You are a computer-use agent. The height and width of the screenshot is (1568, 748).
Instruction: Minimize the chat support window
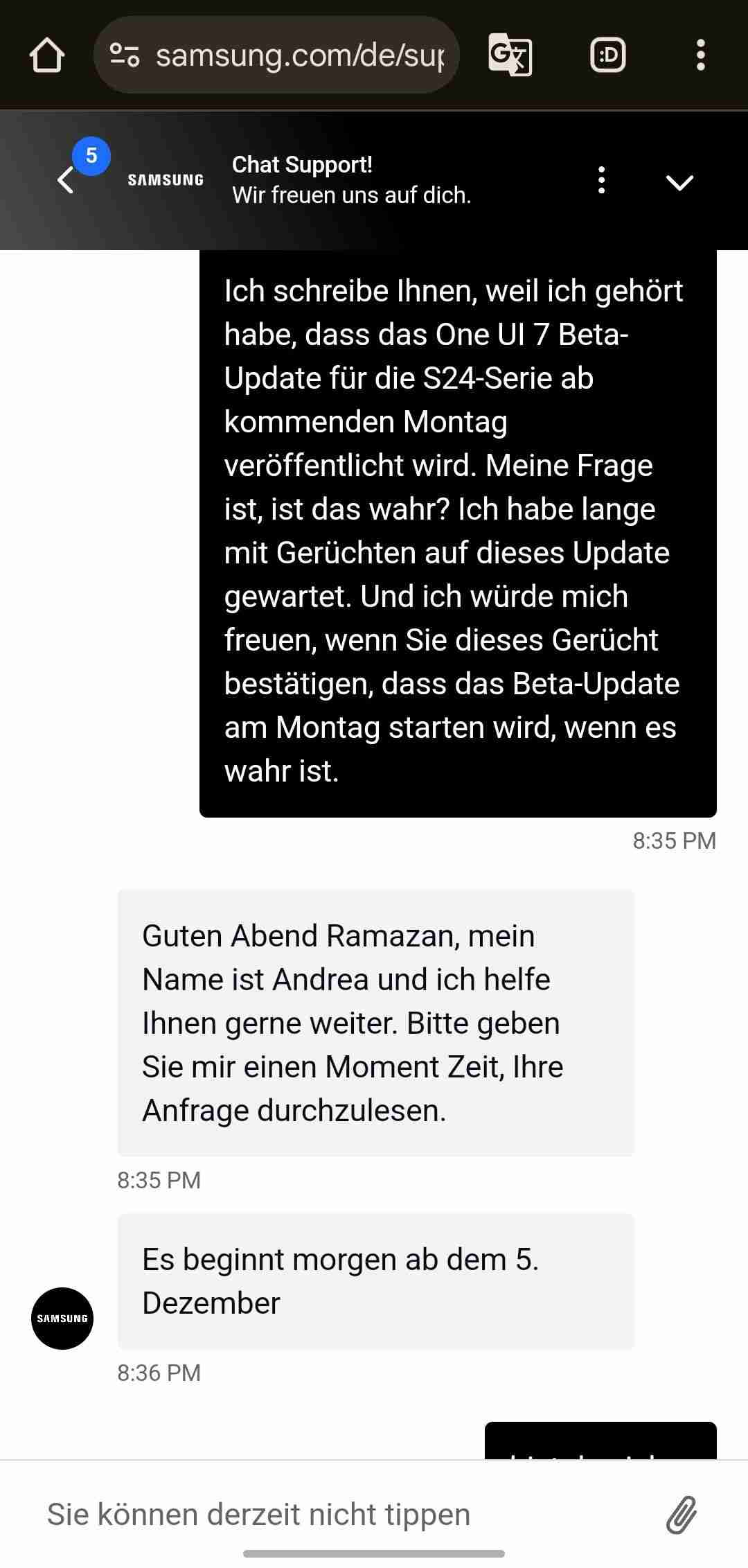[679, 182]
